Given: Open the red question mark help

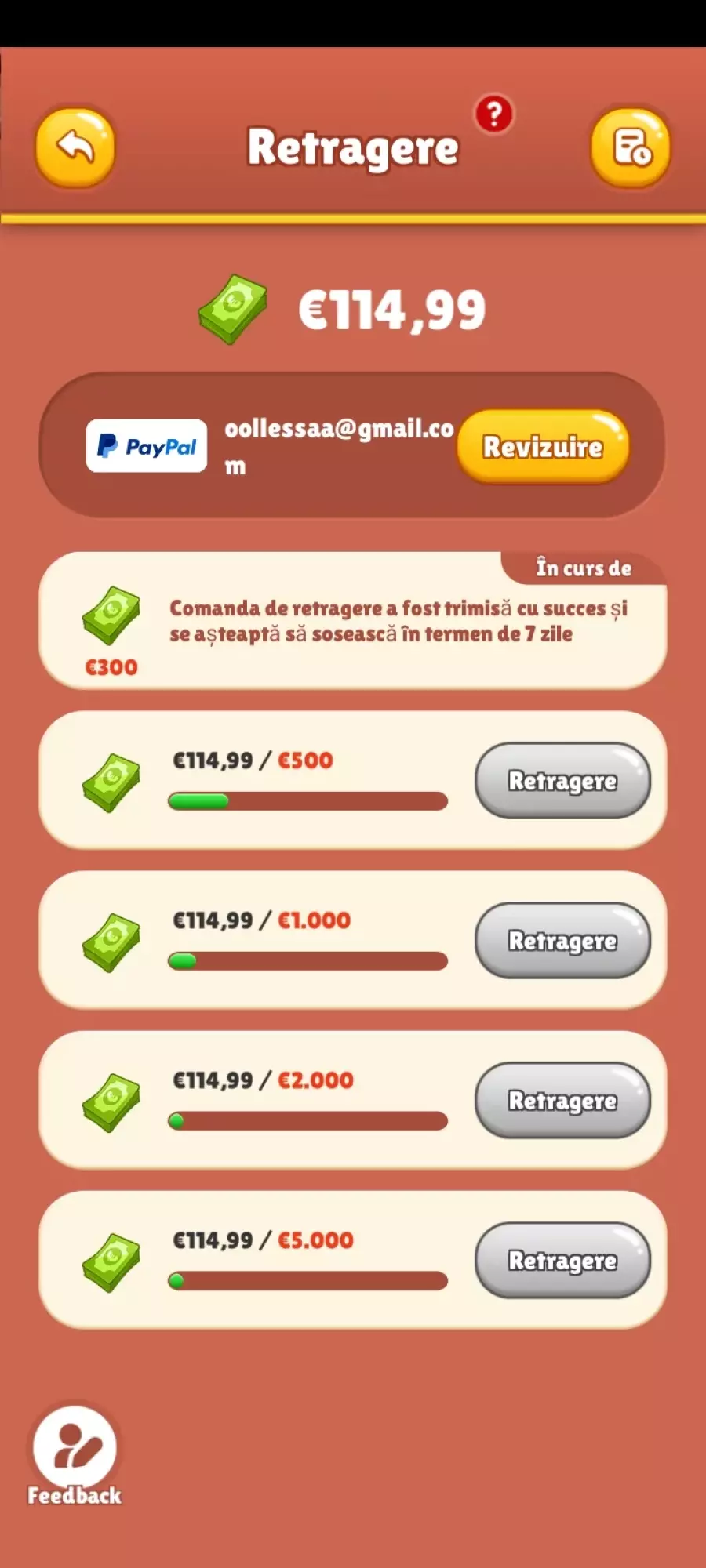Looking at the screenshot, I should (493, 115).
